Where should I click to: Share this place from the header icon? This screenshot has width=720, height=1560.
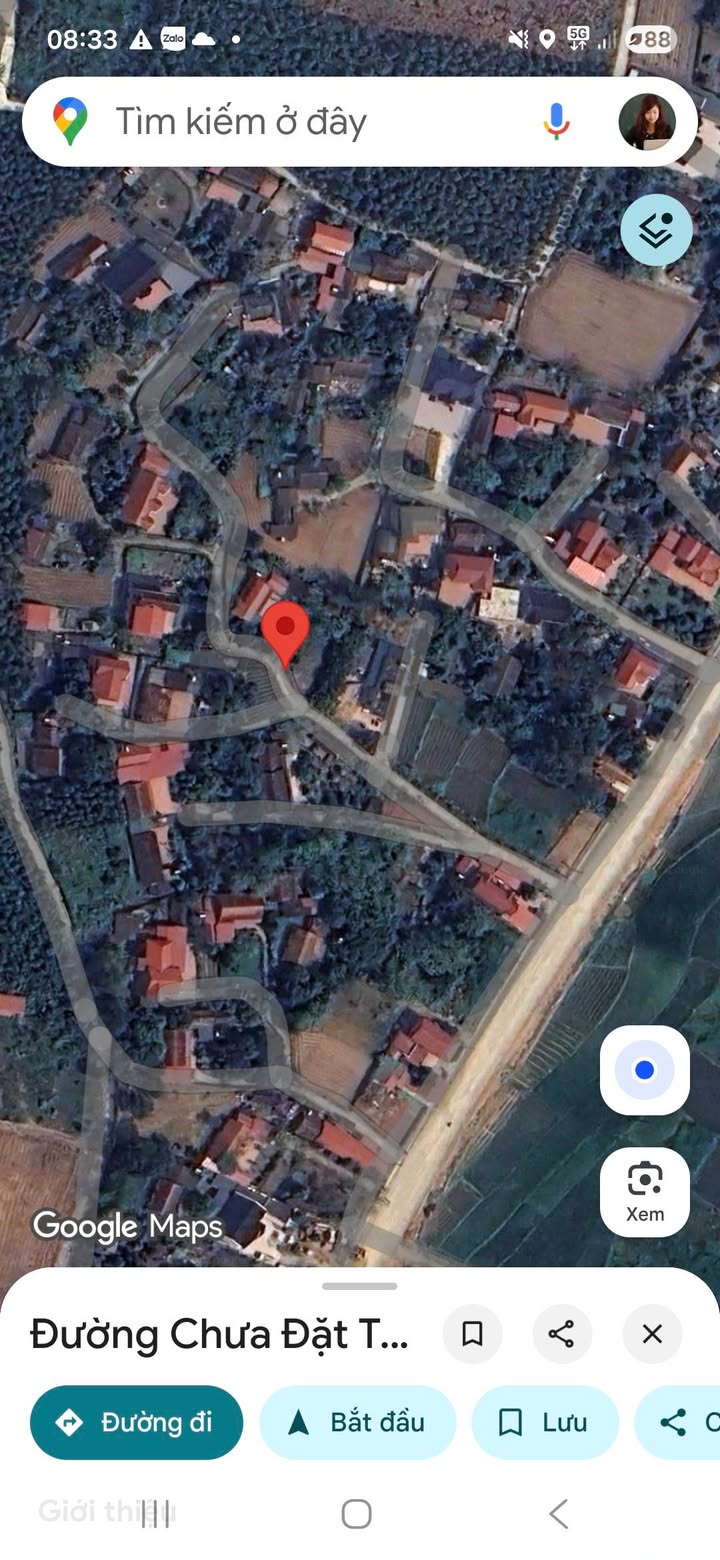562,1334
